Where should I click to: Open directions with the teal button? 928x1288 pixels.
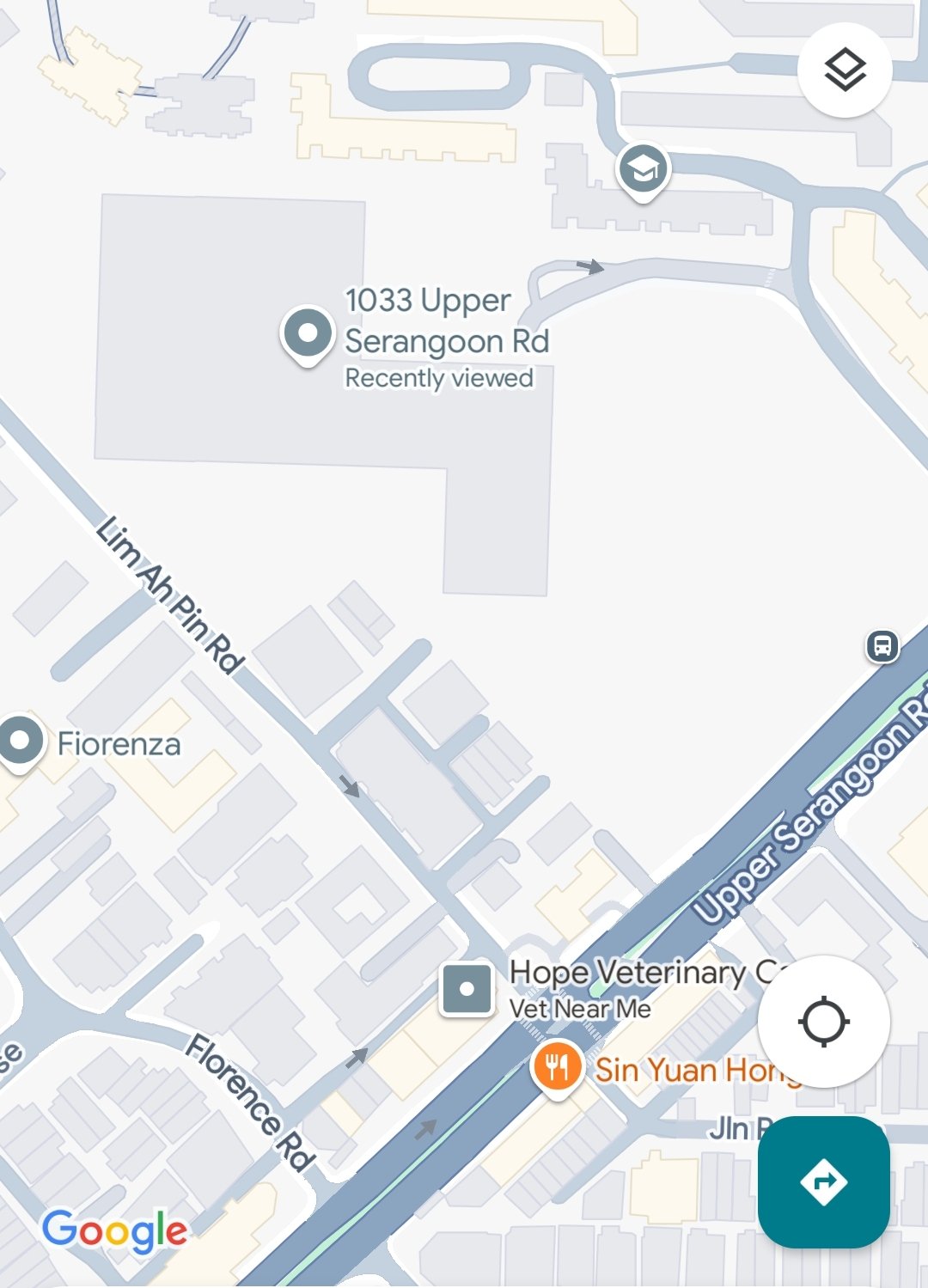[823, 1182]
